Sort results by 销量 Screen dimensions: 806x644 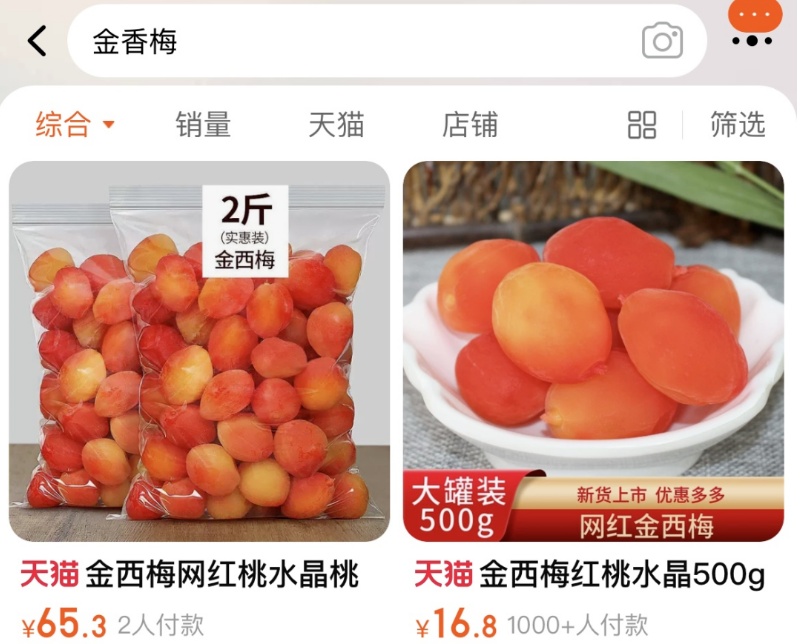(x=203, y=125)
